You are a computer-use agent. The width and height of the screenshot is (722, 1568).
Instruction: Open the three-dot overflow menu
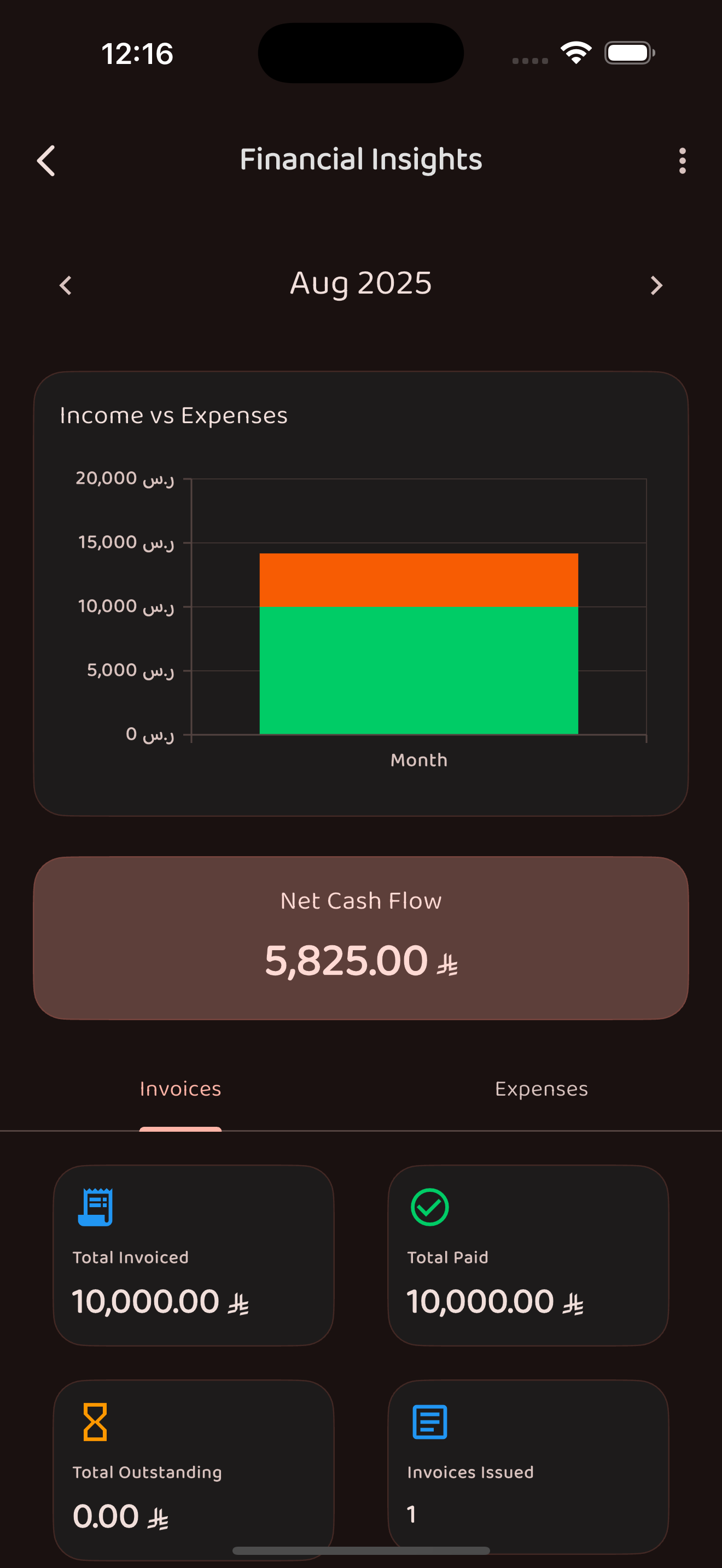682,161
